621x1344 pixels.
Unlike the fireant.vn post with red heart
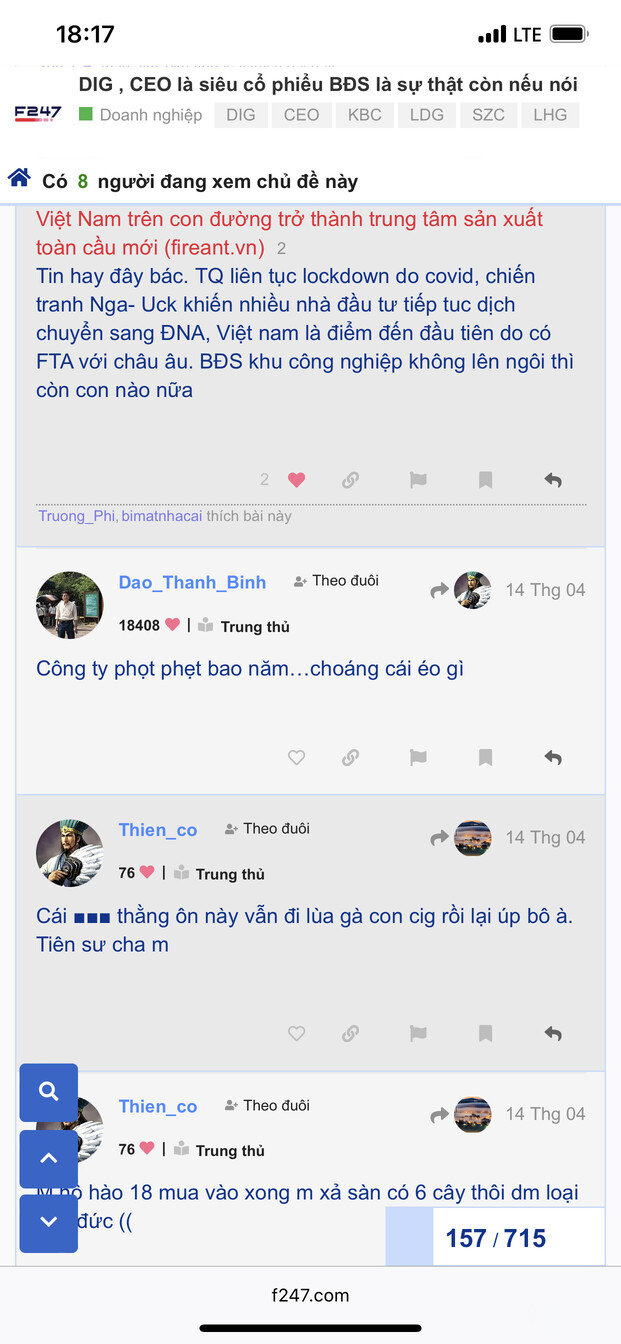[x=296, y=480]
